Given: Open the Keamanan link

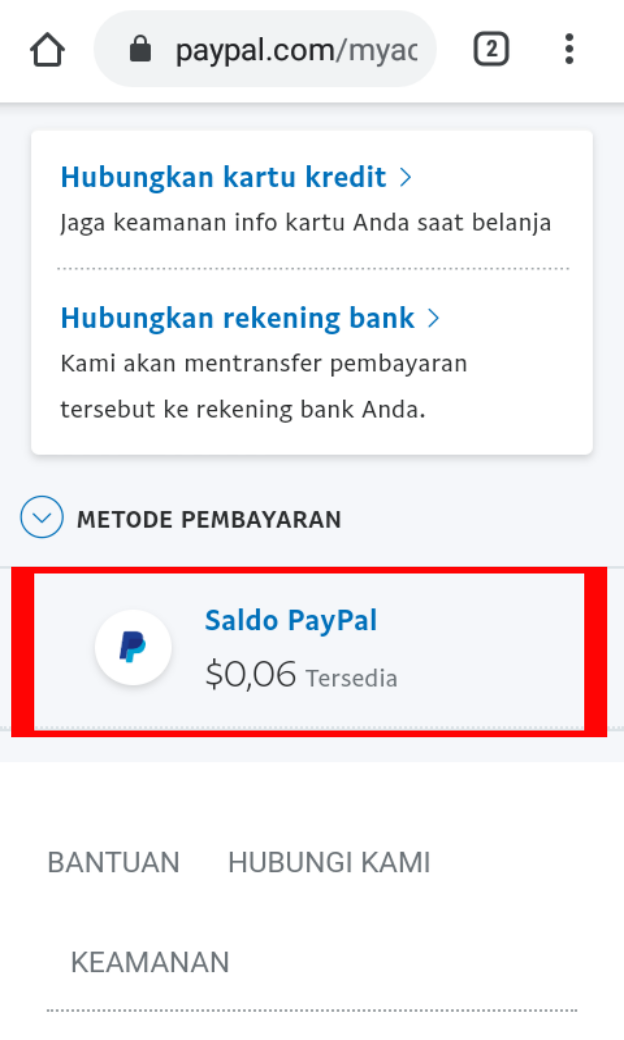Looking at the screenshot, I should pyautogui.click(x=150, y=962).
